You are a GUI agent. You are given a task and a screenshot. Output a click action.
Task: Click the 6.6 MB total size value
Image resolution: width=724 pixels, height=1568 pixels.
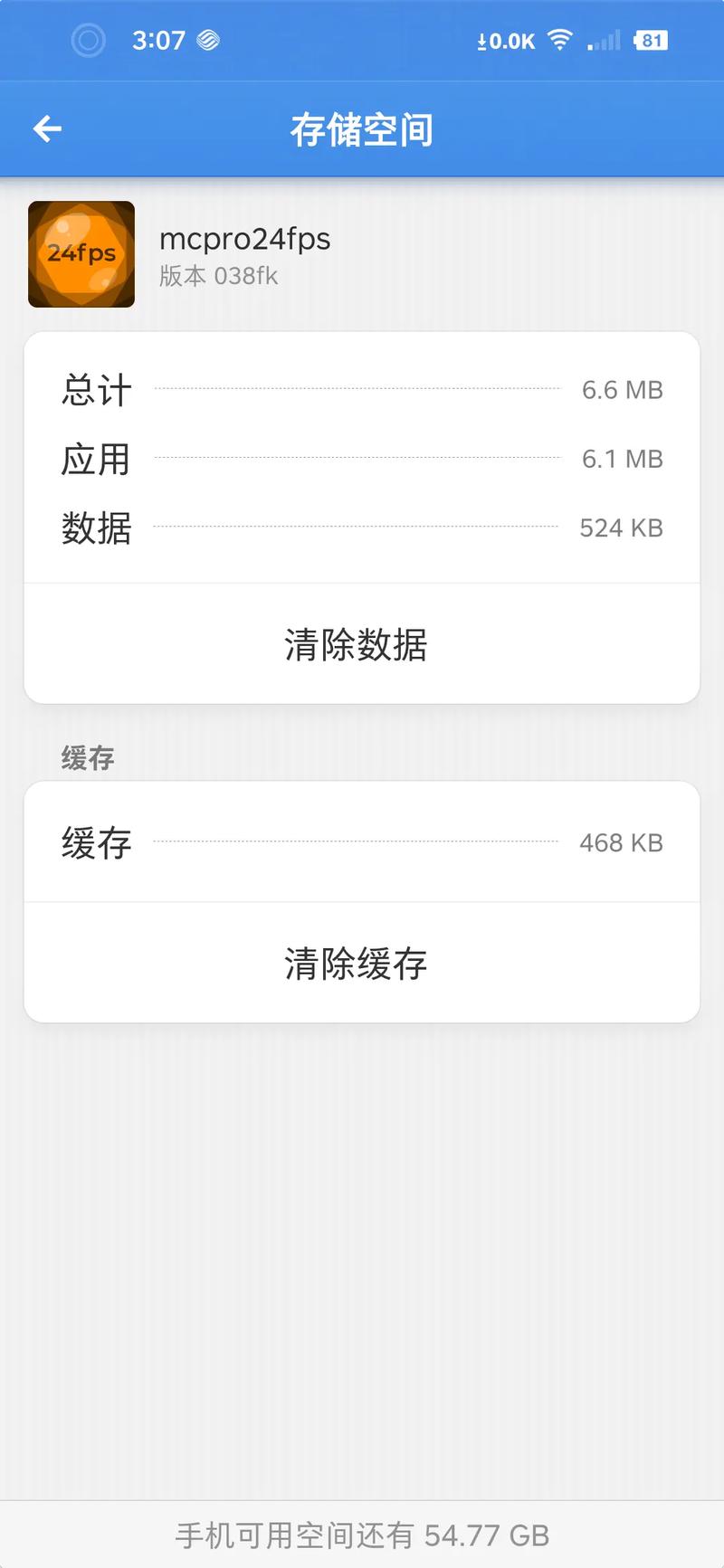tap(623, 390)
